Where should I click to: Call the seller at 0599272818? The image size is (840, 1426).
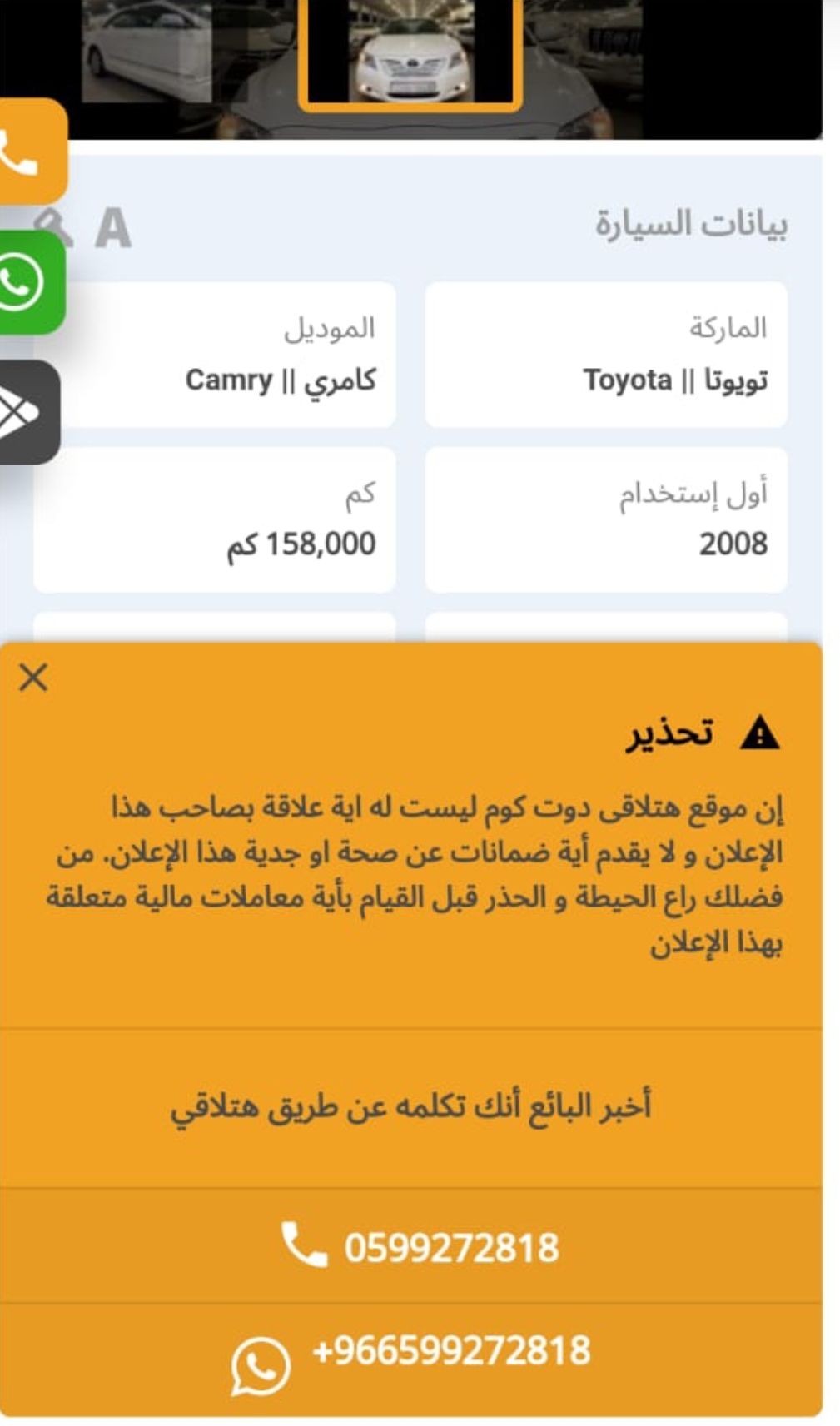411,1245
